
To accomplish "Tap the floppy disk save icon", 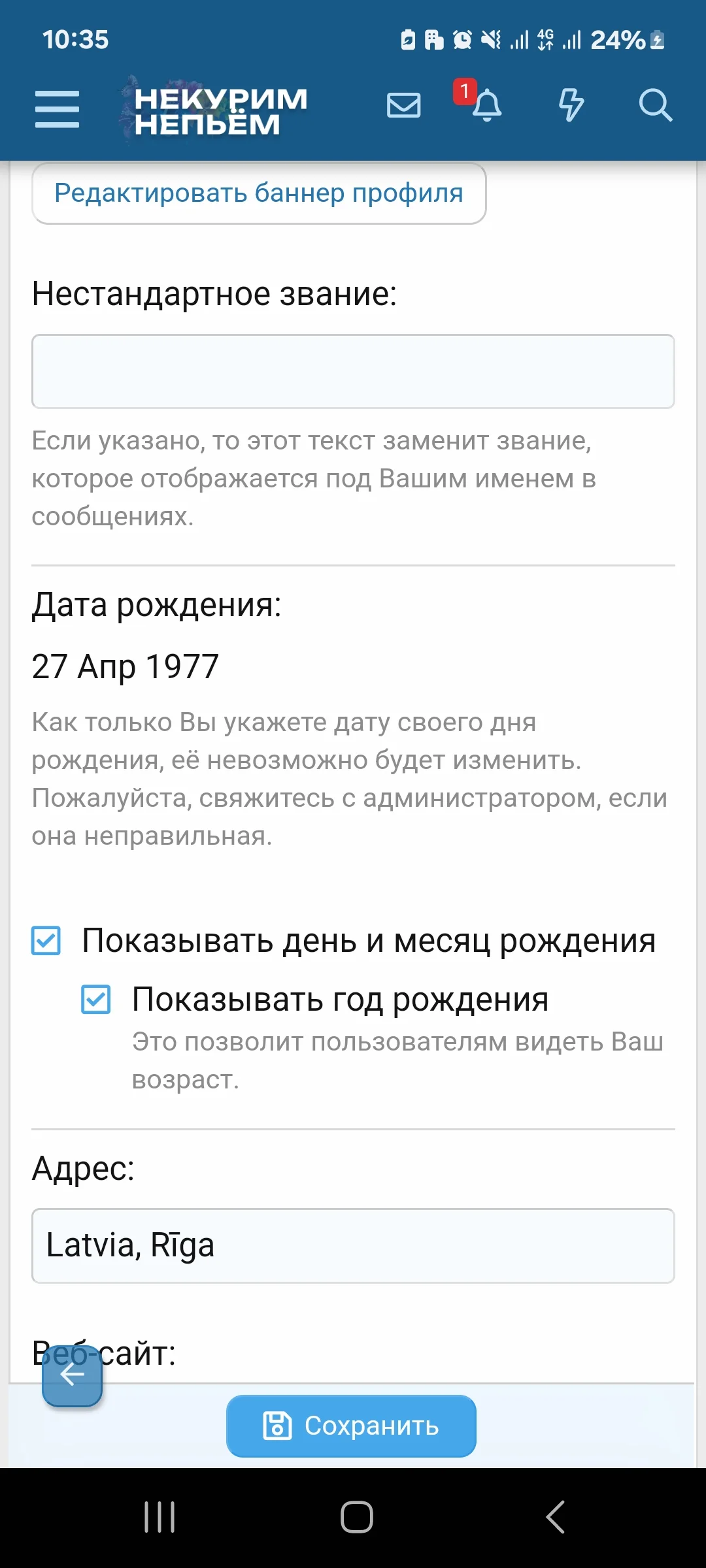I will pyautogui.click(x=277, y=1426).
